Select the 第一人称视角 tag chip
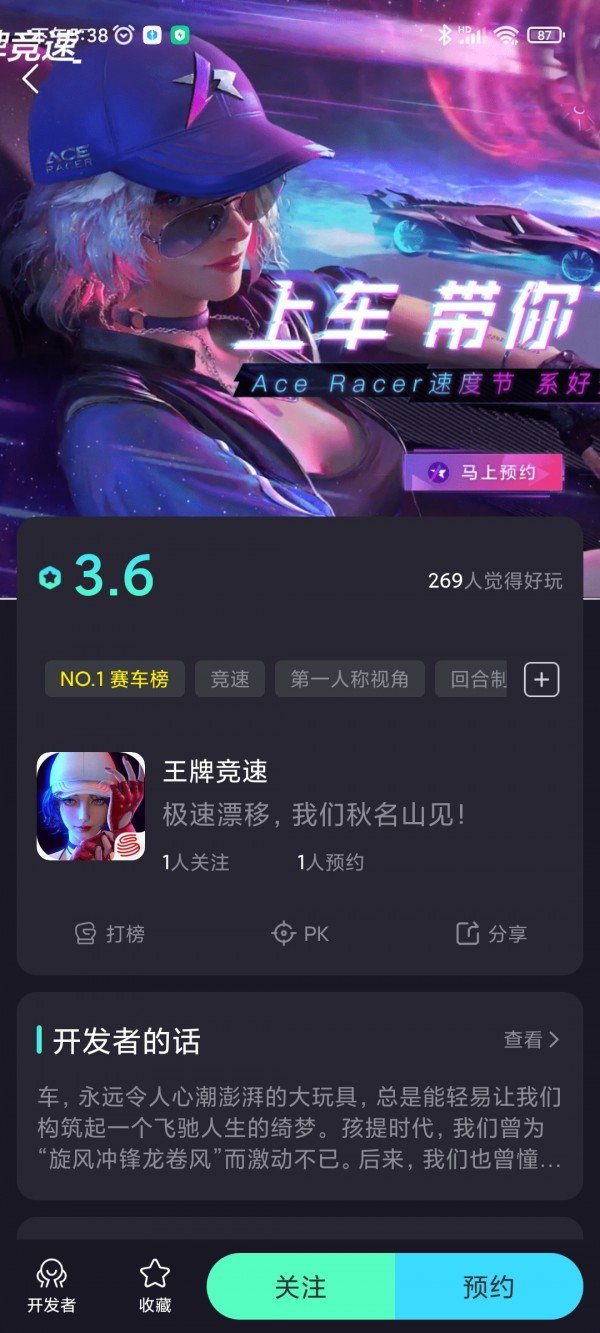The height and width of the screenshot is (1333, 600). click(349, 680)
